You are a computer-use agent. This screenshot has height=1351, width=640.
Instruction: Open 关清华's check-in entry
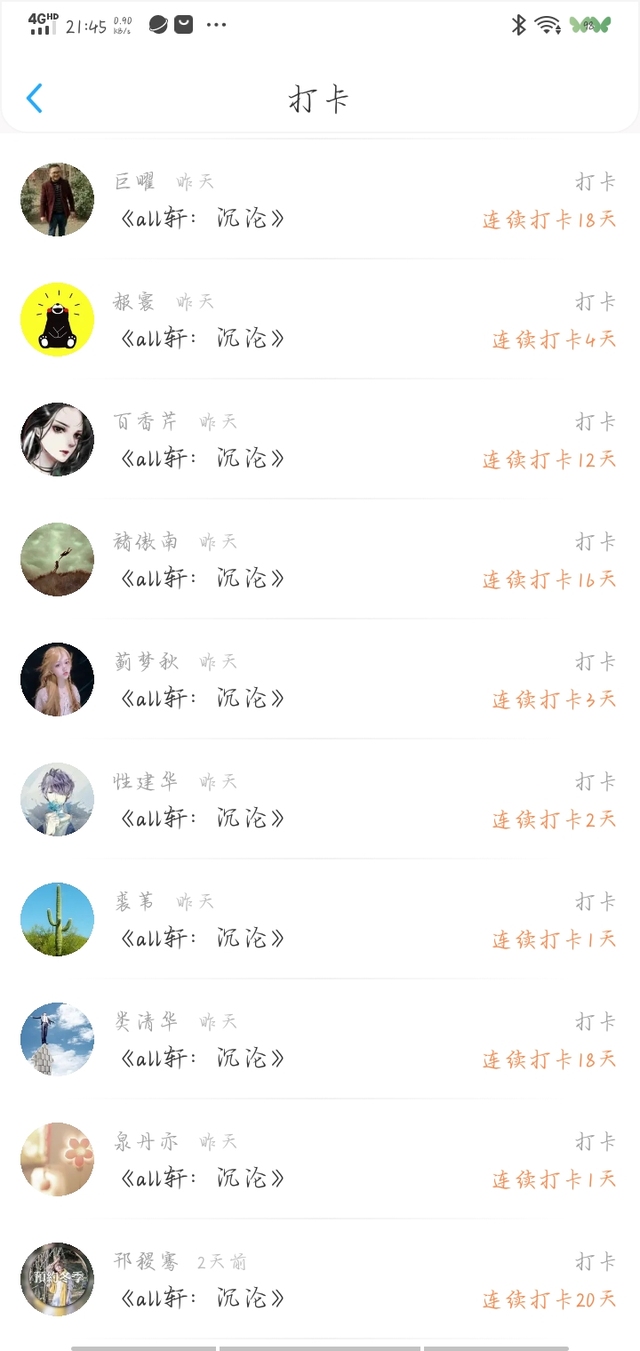click(320, 1040)
